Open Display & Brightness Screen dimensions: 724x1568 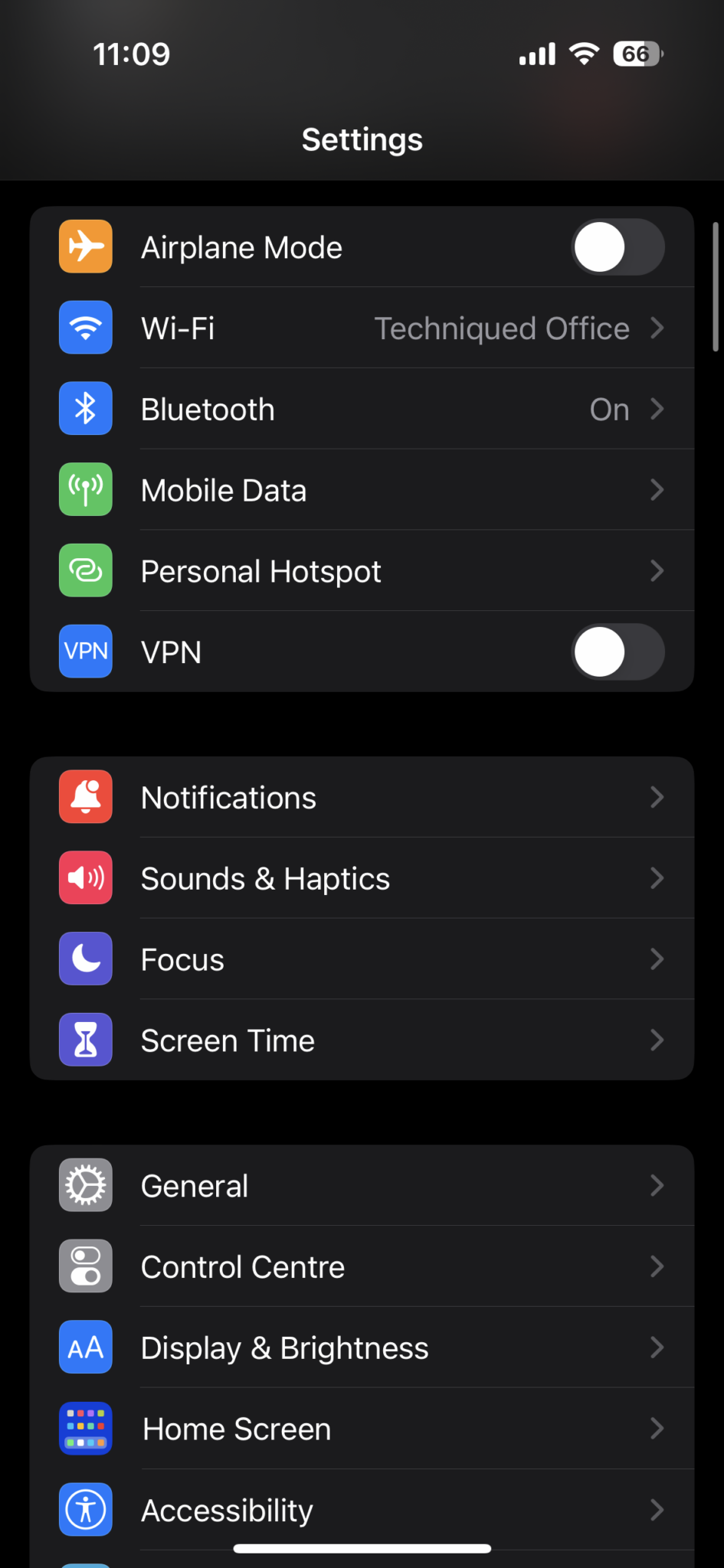click(362, 1348)
